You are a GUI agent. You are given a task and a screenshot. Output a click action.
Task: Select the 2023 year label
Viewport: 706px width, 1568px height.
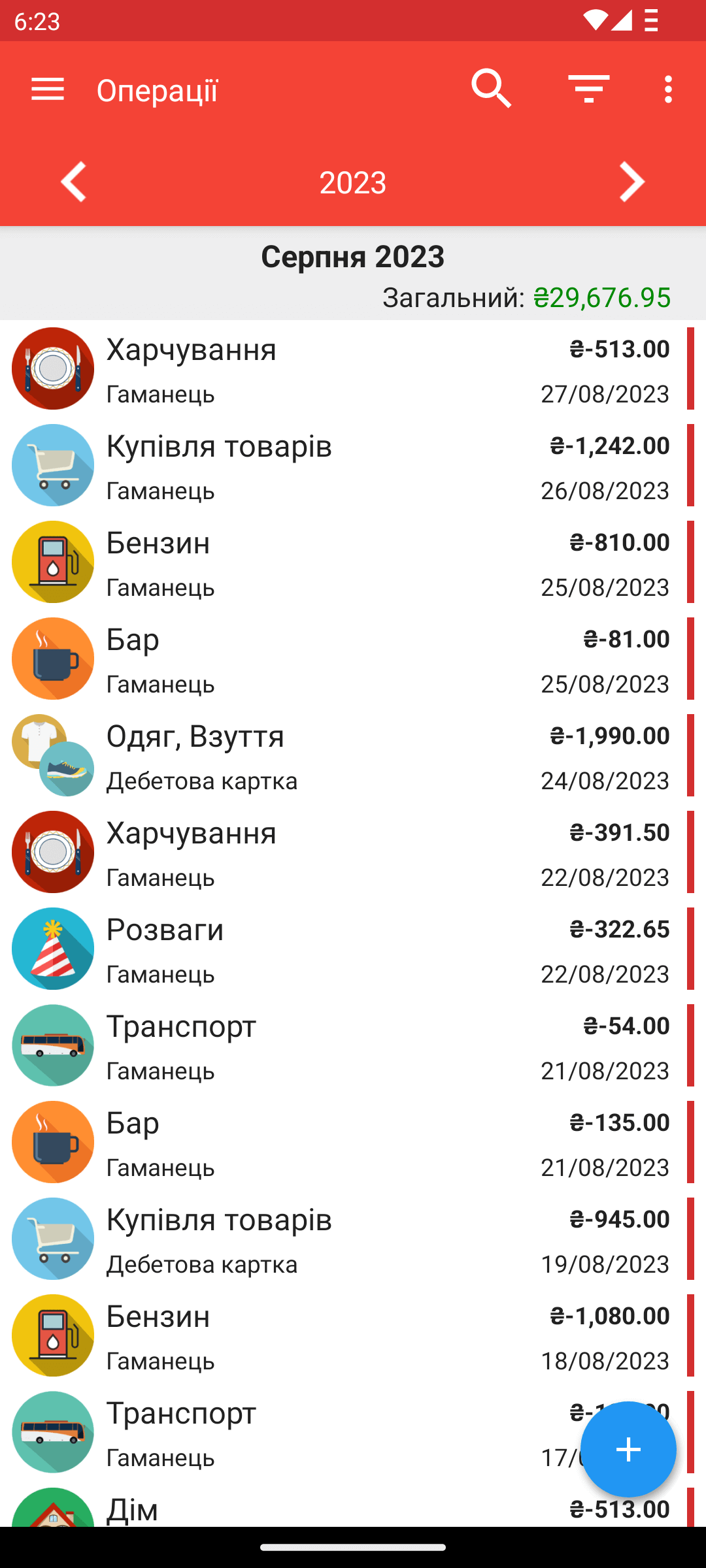[353, 182]
